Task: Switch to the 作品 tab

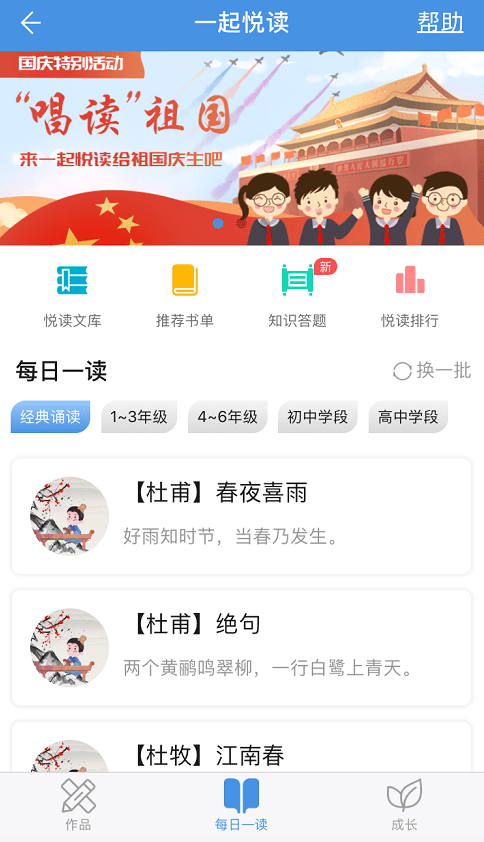Action: pos(78,805)
